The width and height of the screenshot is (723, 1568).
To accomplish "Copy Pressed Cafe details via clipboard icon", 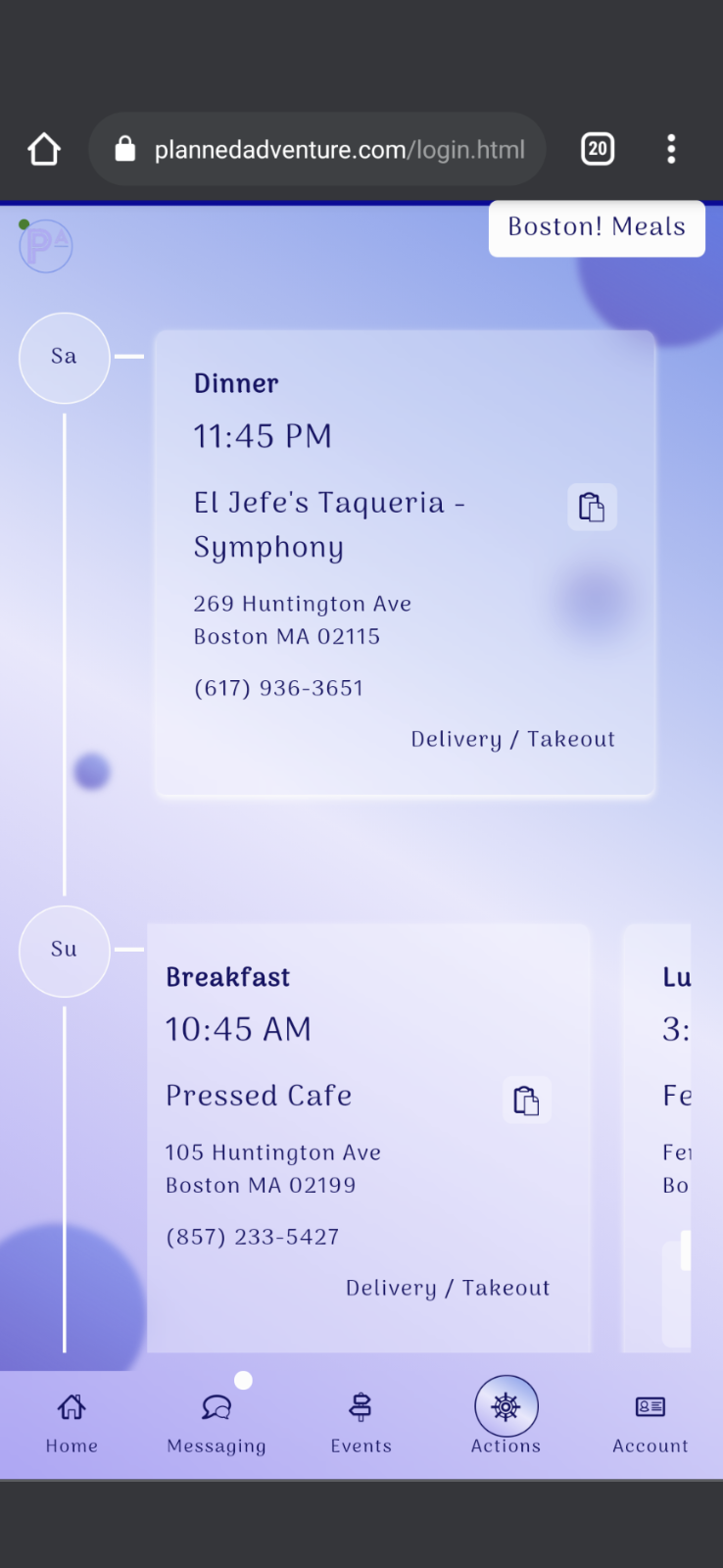I will [x=526, y=1100].
